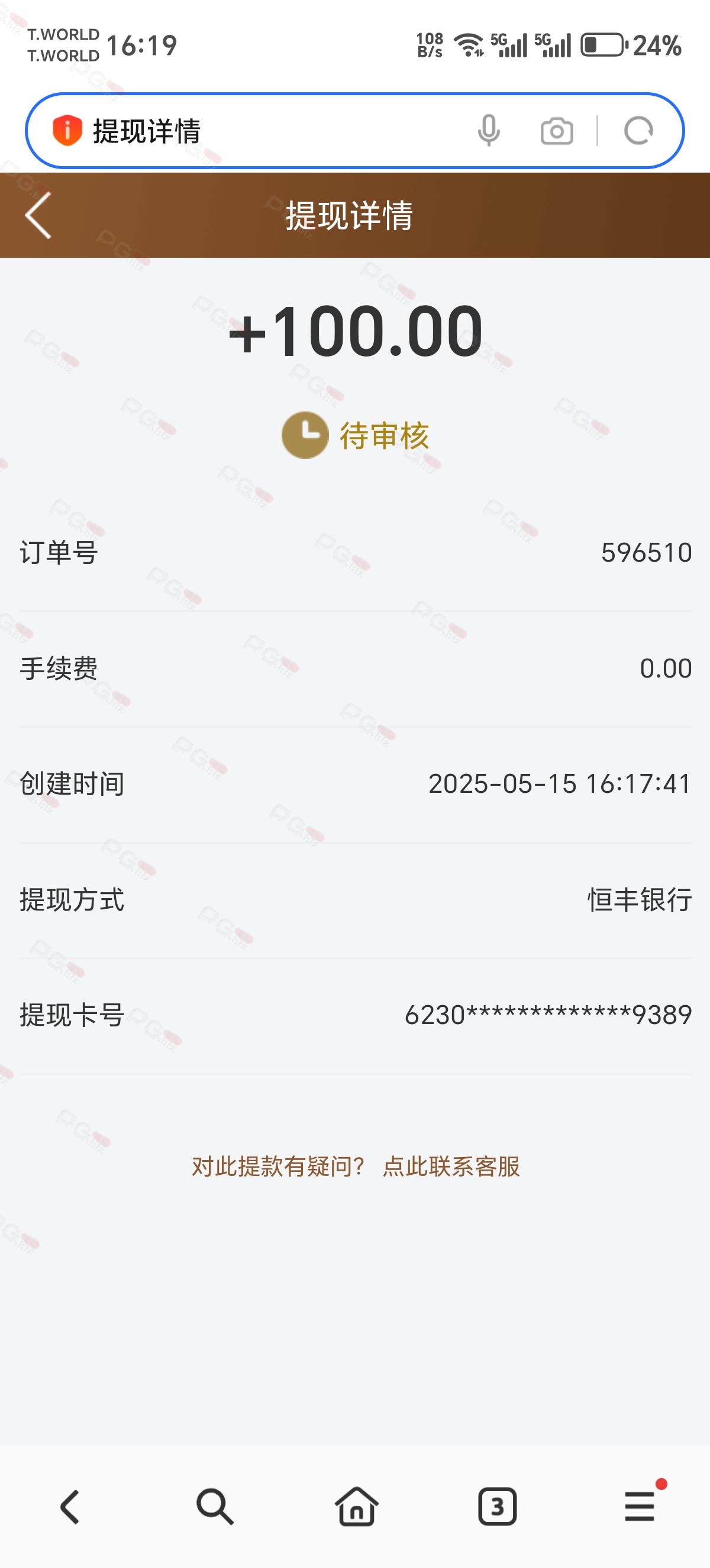The height and width of the screenshot is (1568, 710).
Task: Open browser search from the bottom toolbar
Action: [x=214, y=1507]
